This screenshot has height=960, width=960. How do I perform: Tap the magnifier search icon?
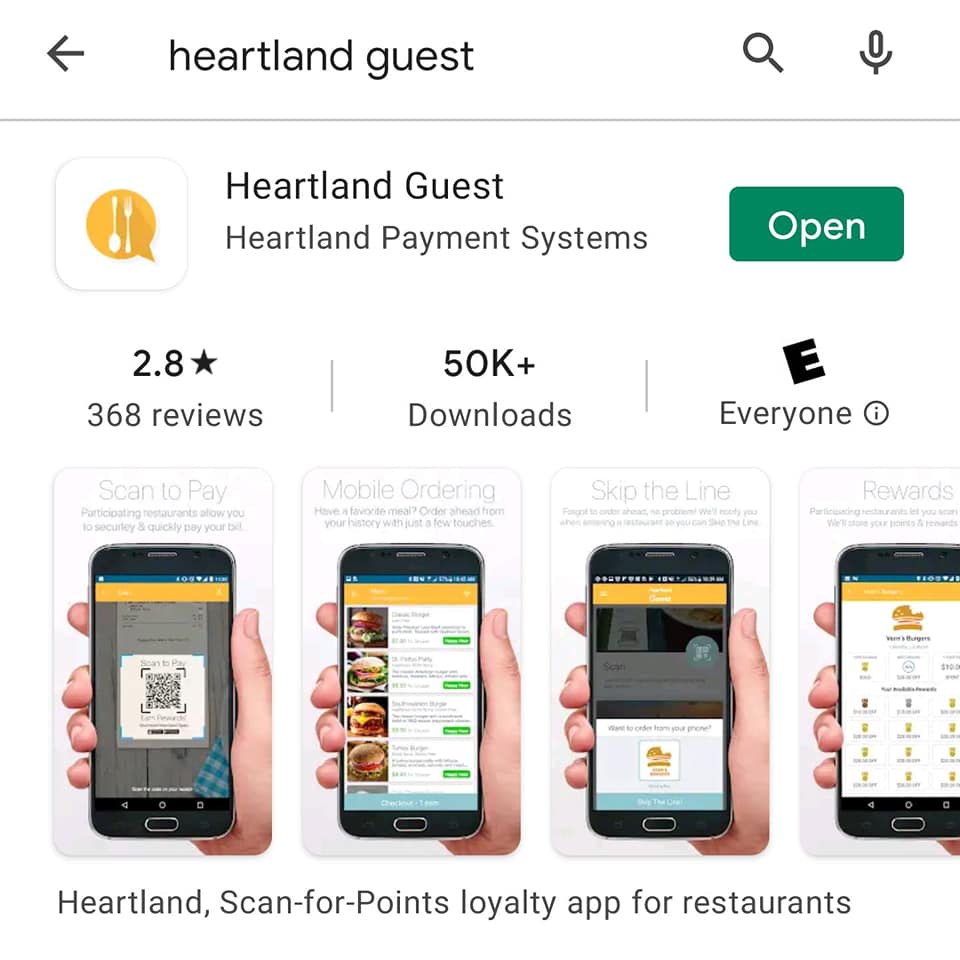[x=763, y=53]
